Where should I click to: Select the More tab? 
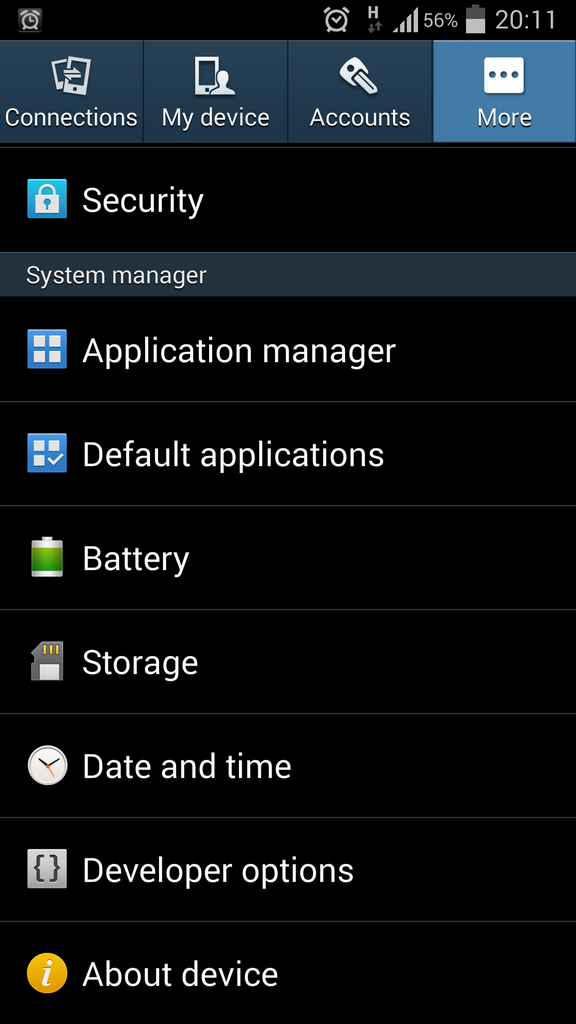pos(504,91)
